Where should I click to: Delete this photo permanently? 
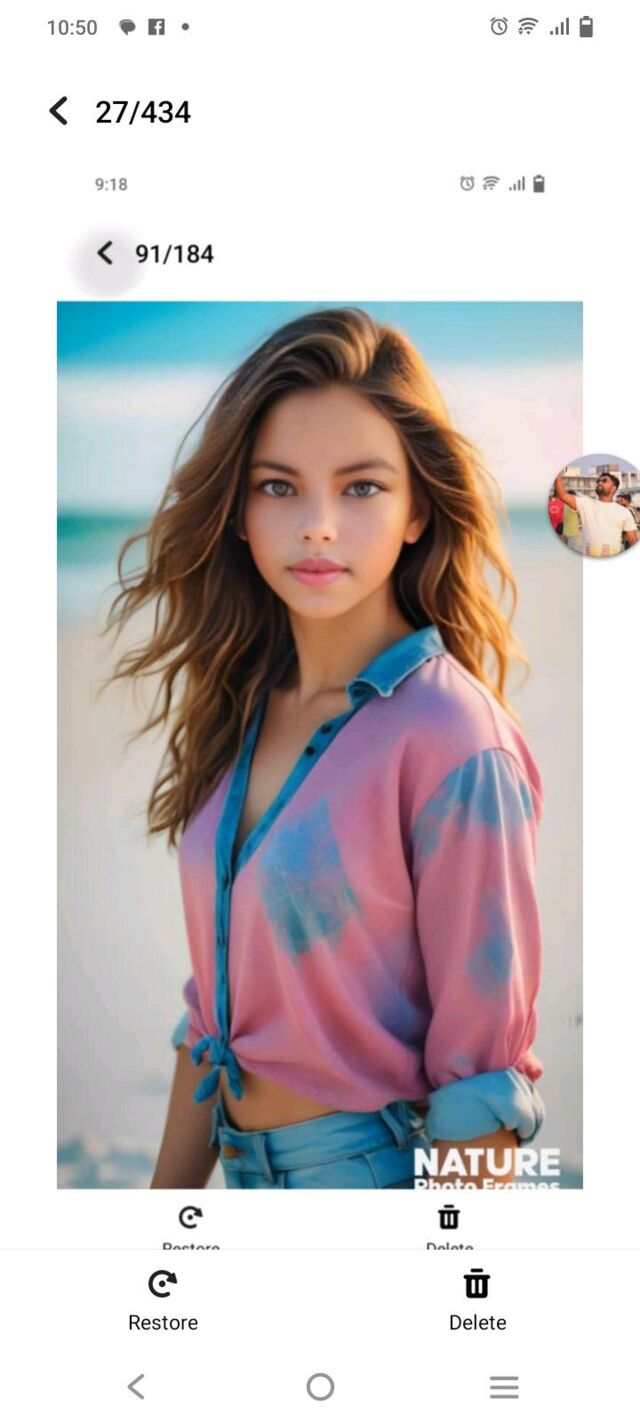(x=477, y=1298)
